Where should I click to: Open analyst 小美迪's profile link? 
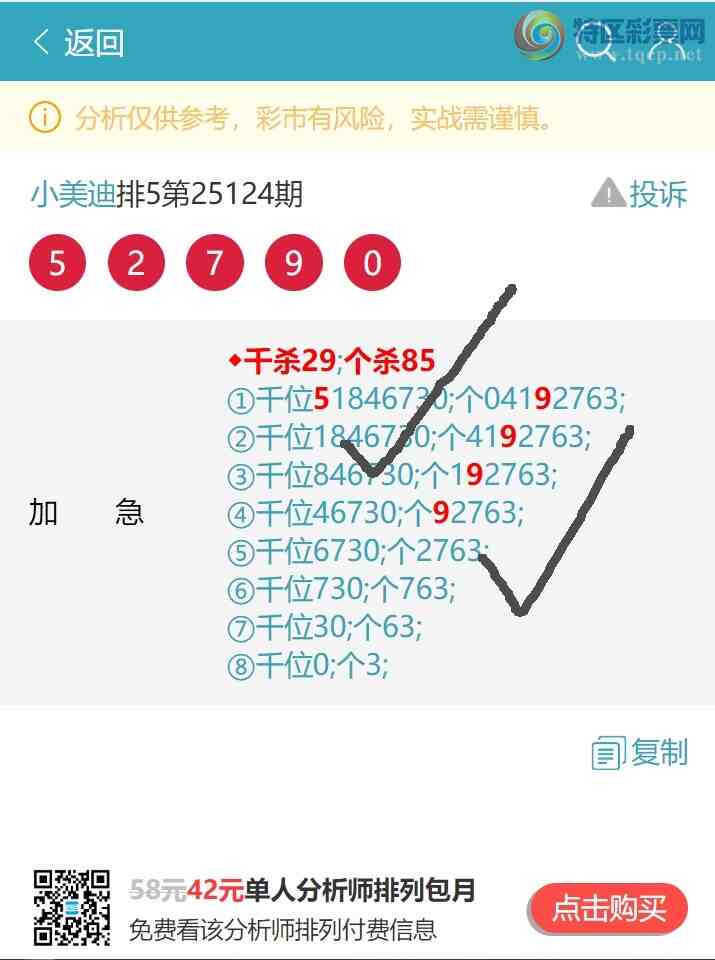point(72,193)
